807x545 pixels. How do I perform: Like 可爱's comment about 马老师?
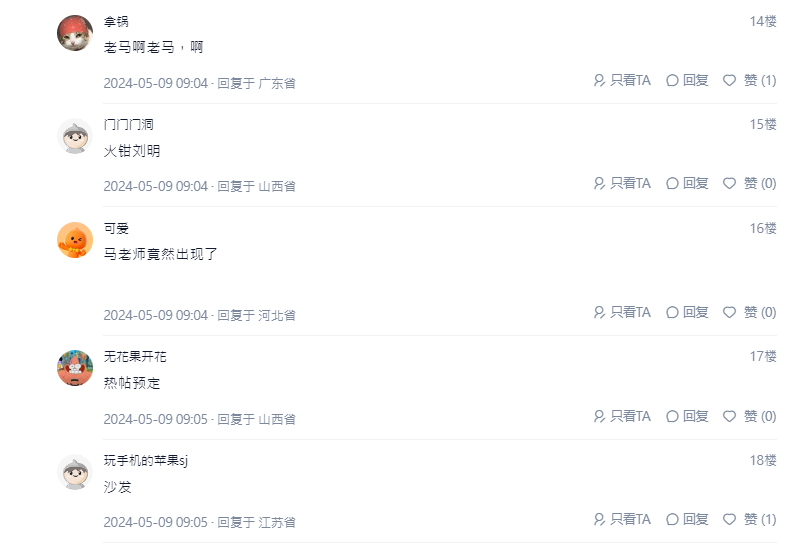pyautogui.click(x=749, y=312)
